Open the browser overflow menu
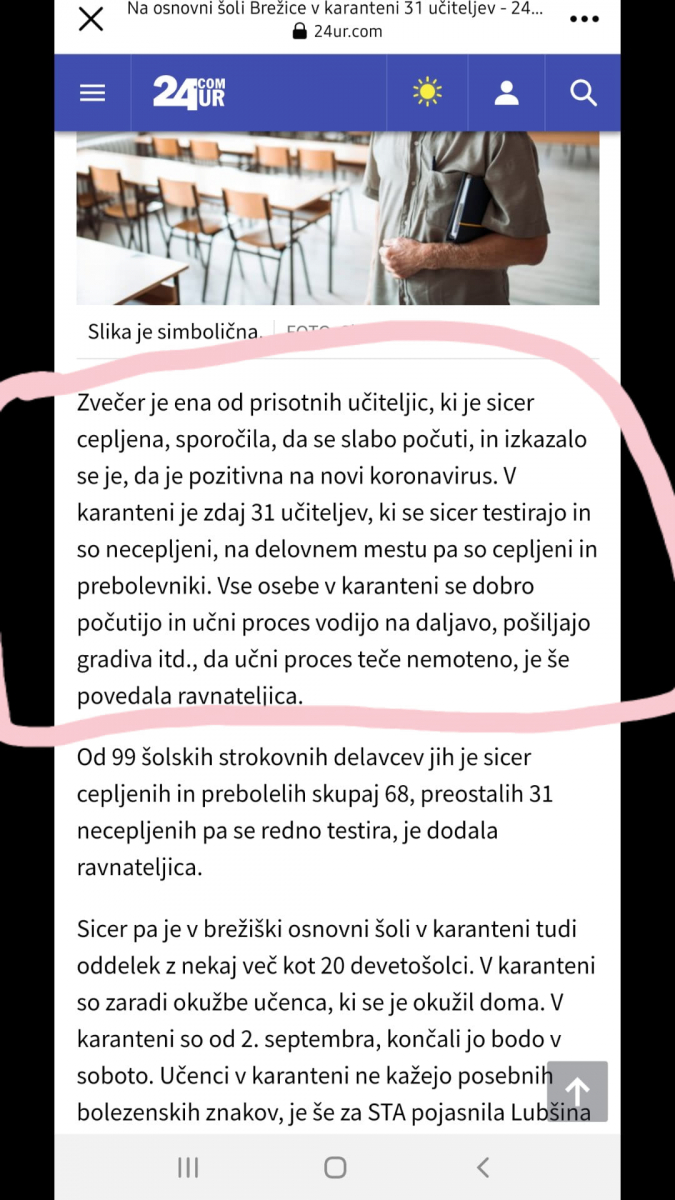This screenshot has height=1200, width=675. pyautogui.click(x=583, y=19)
